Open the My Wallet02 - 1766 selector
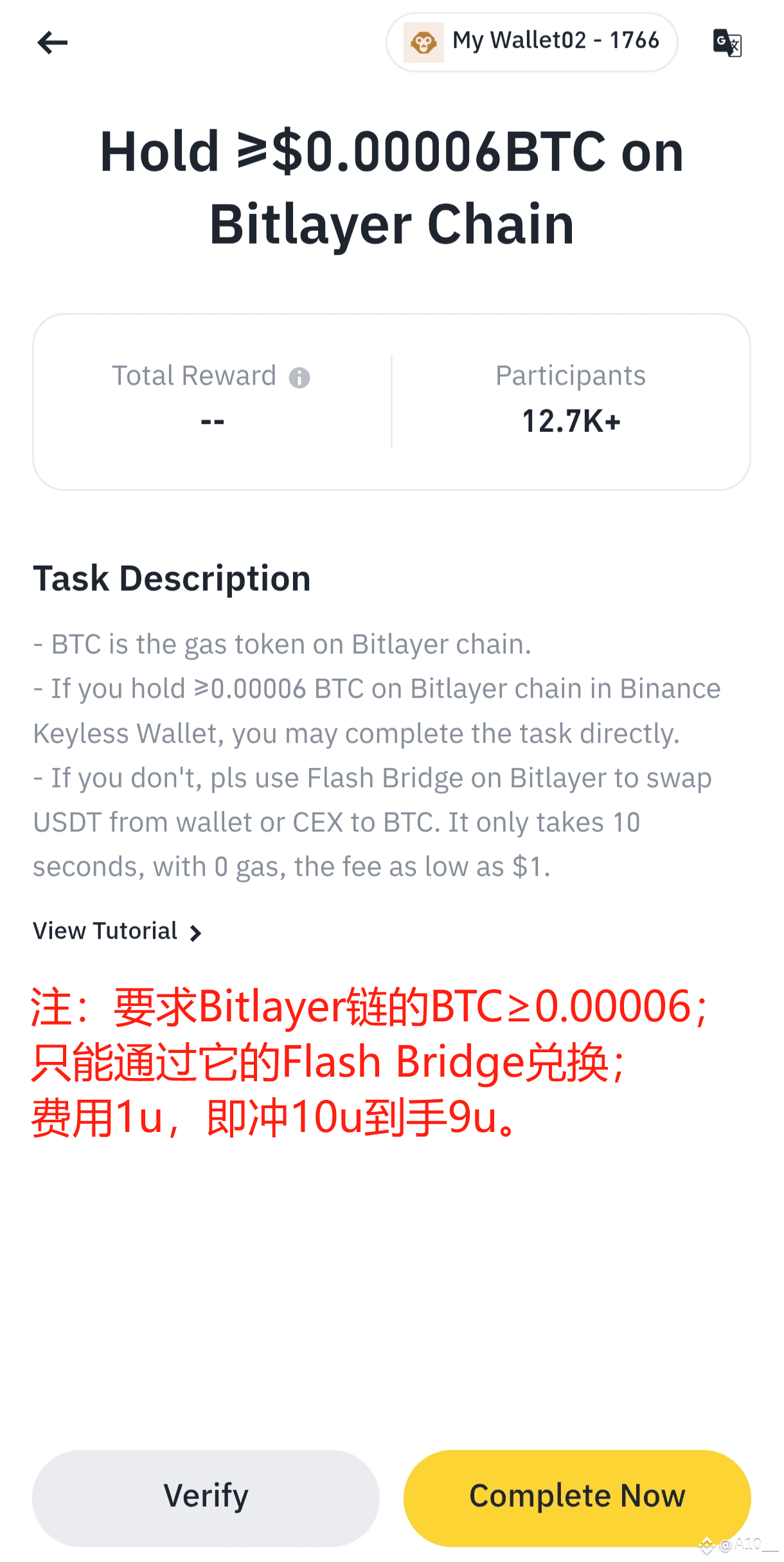 [x=531, y=42]
